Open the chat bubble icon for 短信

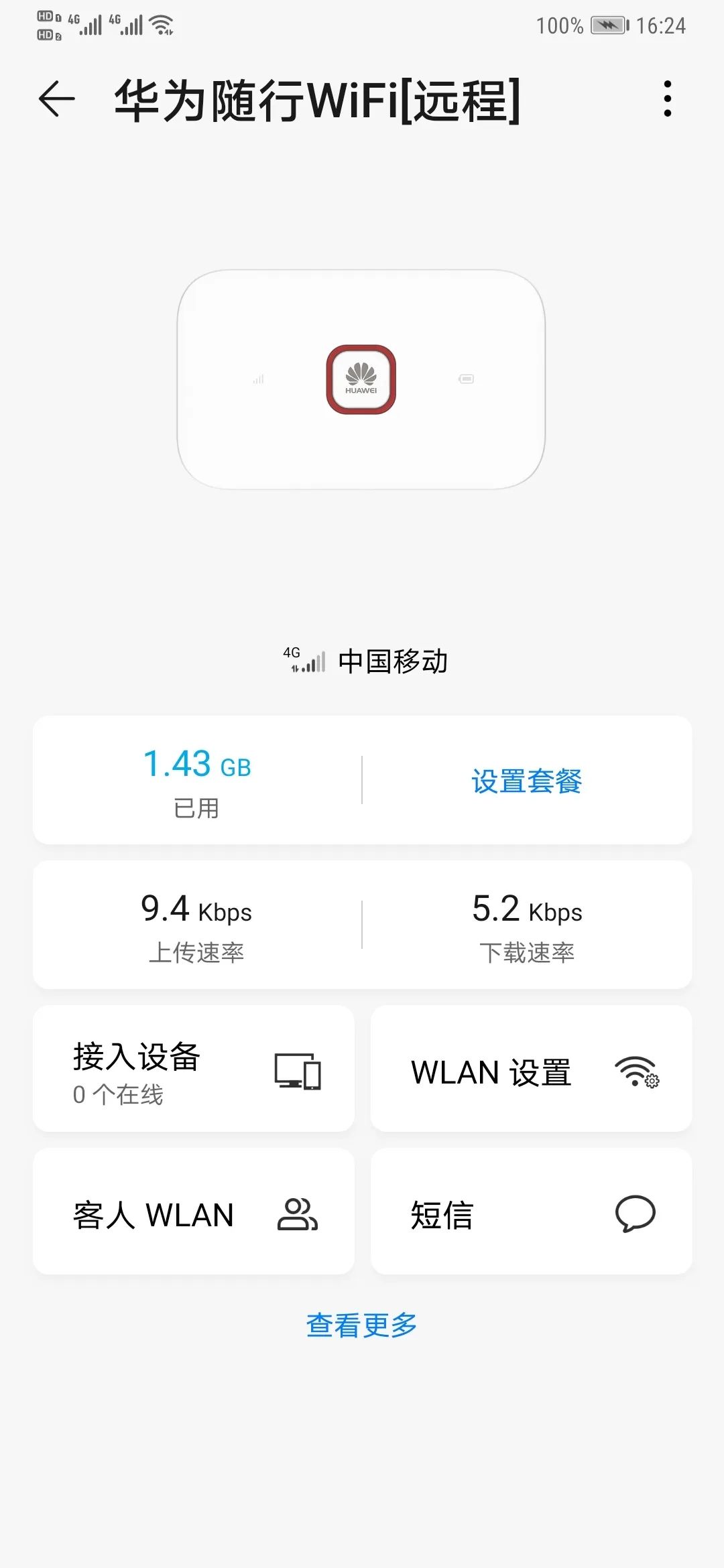(635, 1214)
